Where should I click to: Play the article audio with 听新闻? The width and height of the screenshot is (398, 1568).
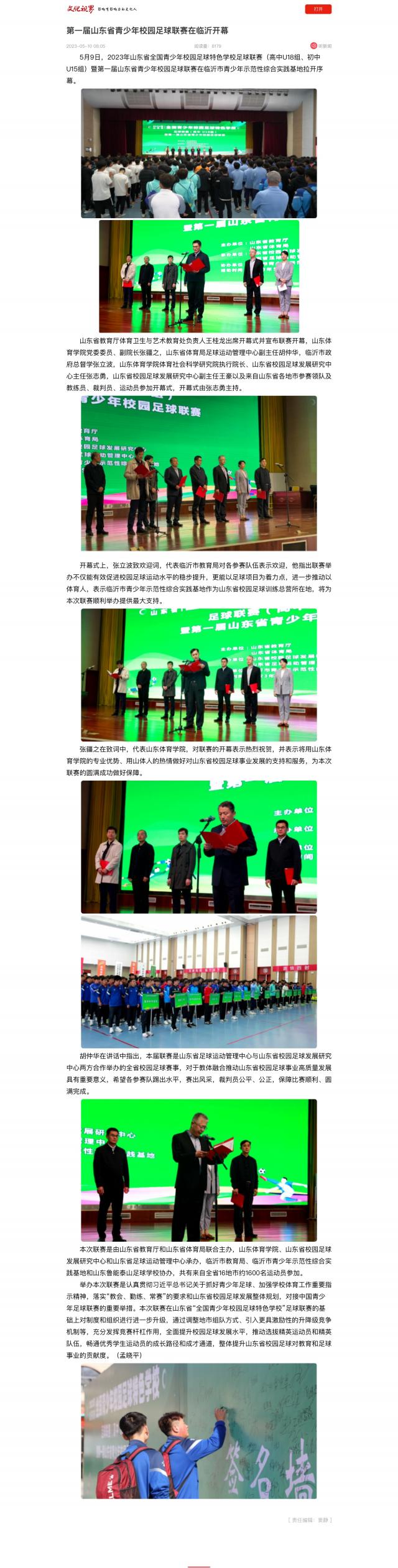(322, 46)
